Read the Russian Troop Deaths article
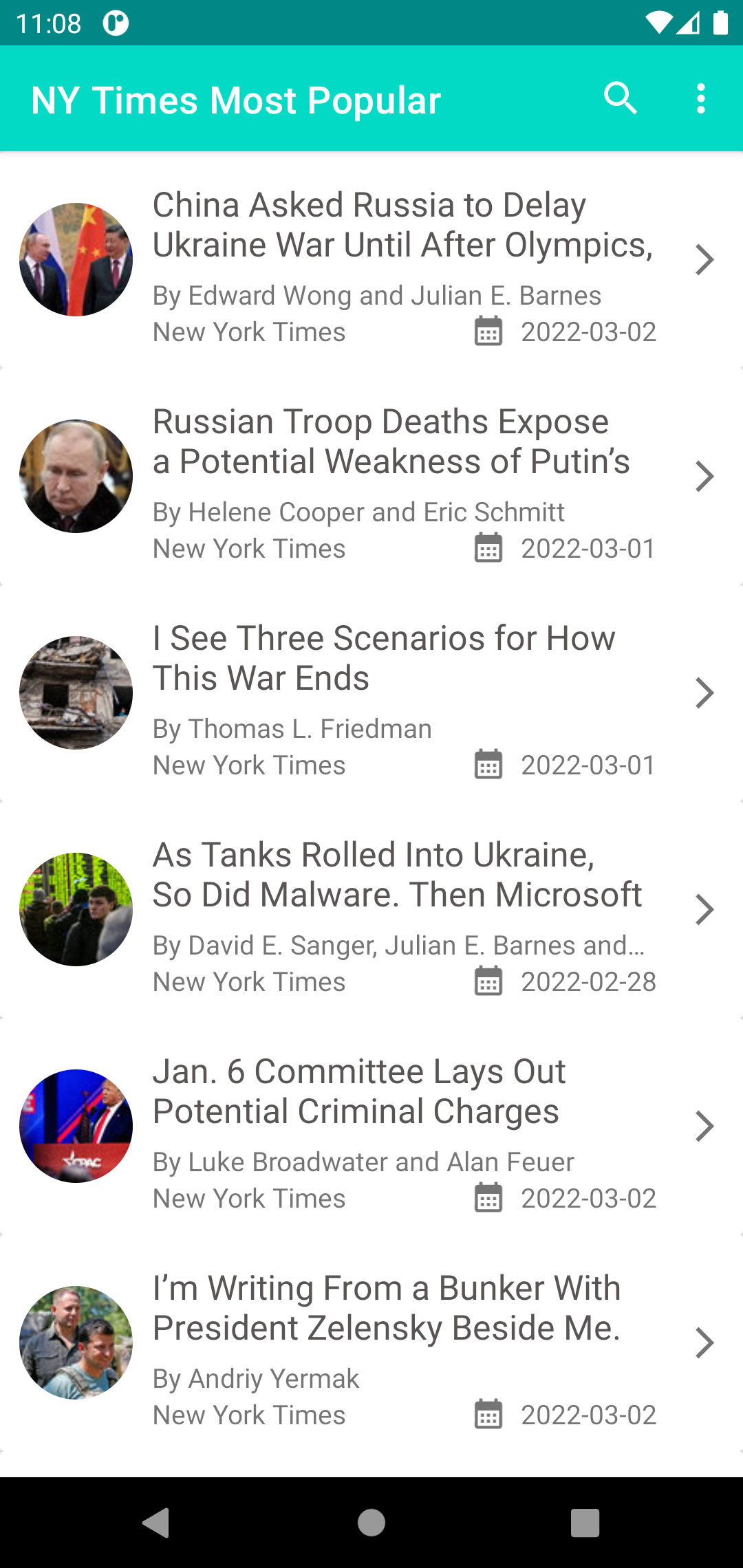This screenshot has height=1568, width=743. tap(391, 442)
